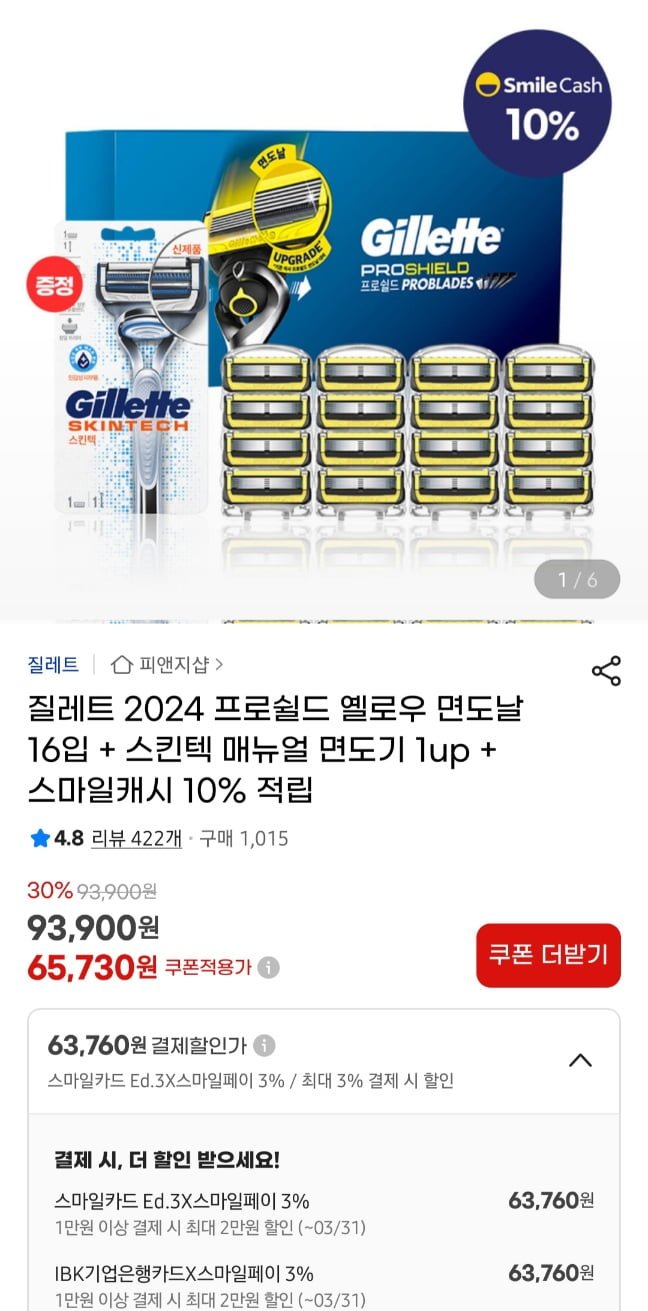This screenshot has height=1311, width=648.
Task: Collapse the 결제할인가 details section
Action: pyautogui.click(x=580, y=1060)
